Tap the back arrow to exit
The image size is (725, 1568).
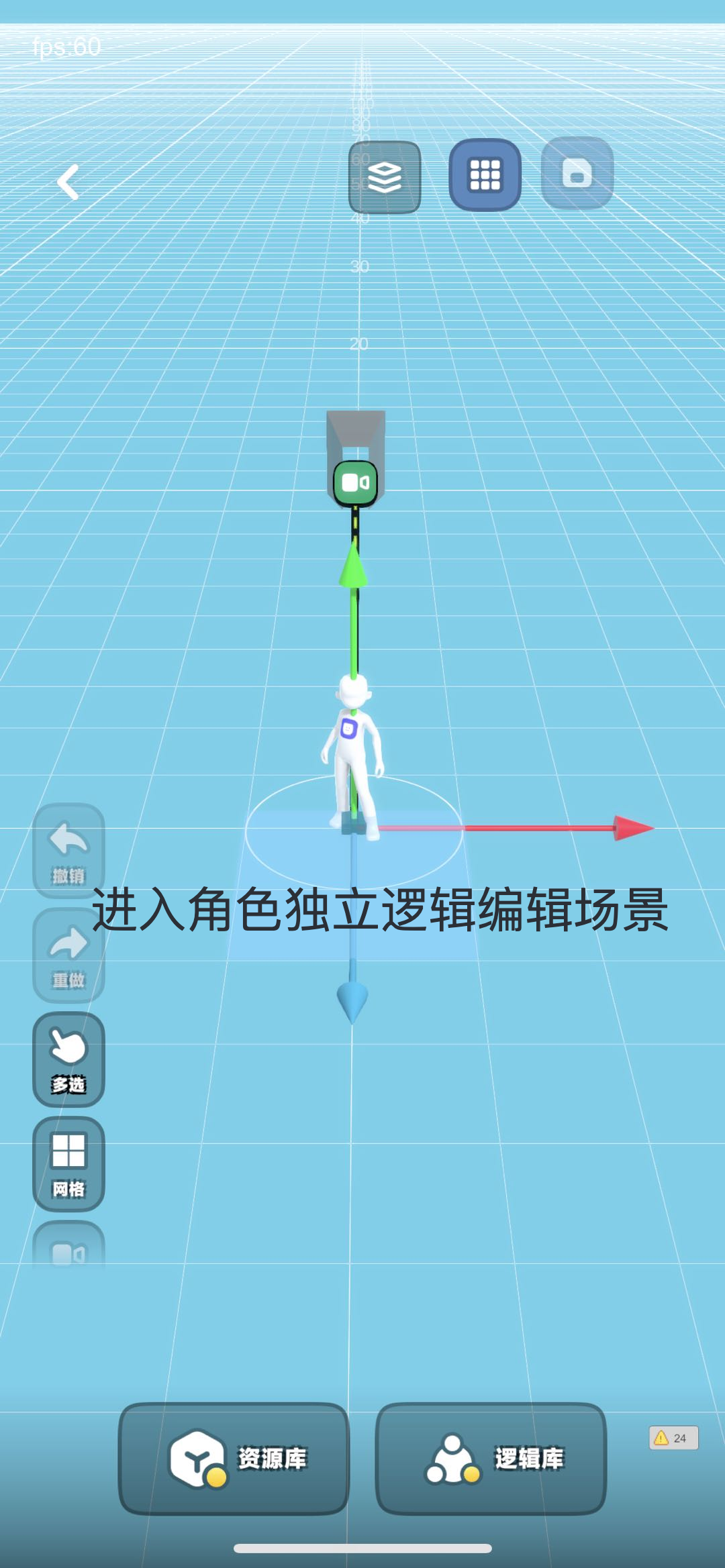pos(68,182)
